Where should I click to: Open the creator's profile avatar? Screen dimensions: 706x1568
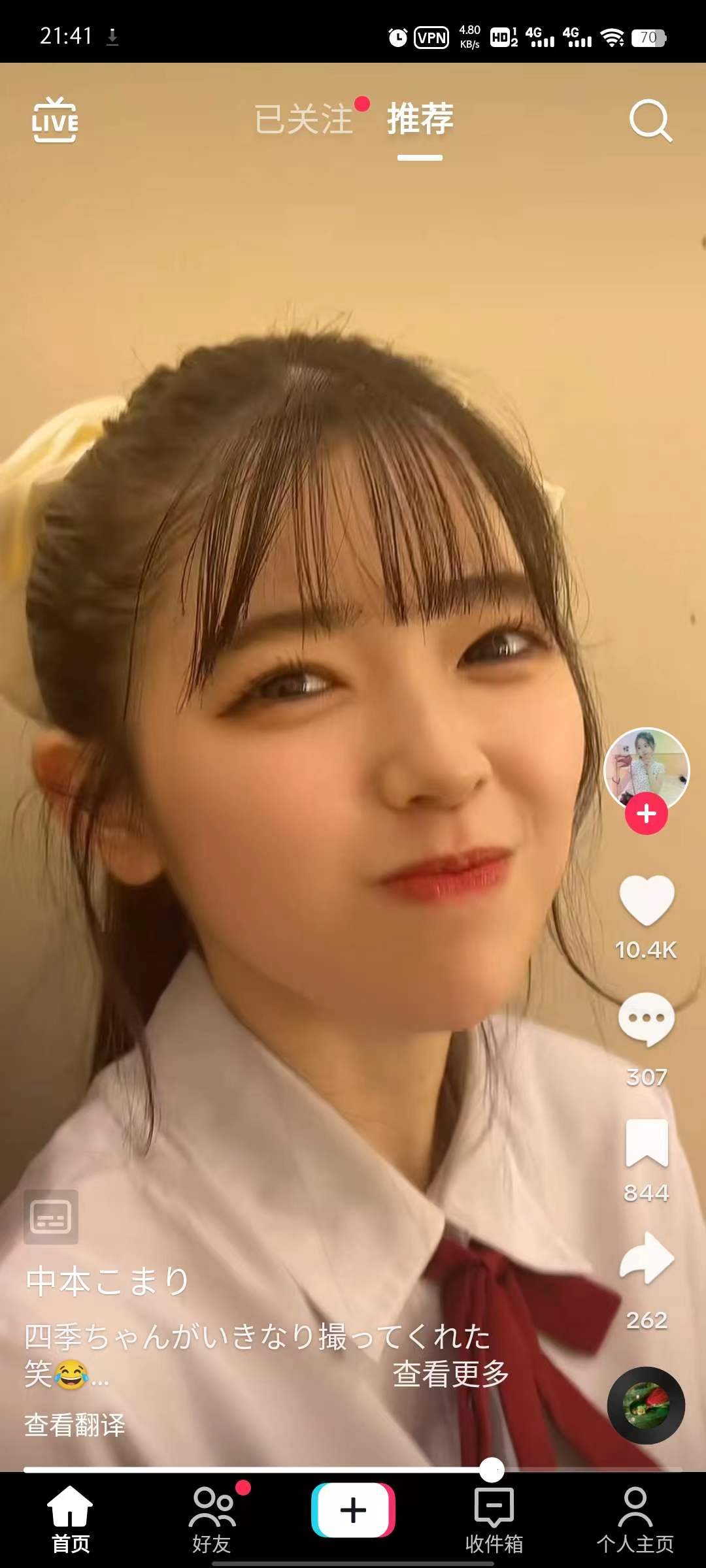pos(647,767)
